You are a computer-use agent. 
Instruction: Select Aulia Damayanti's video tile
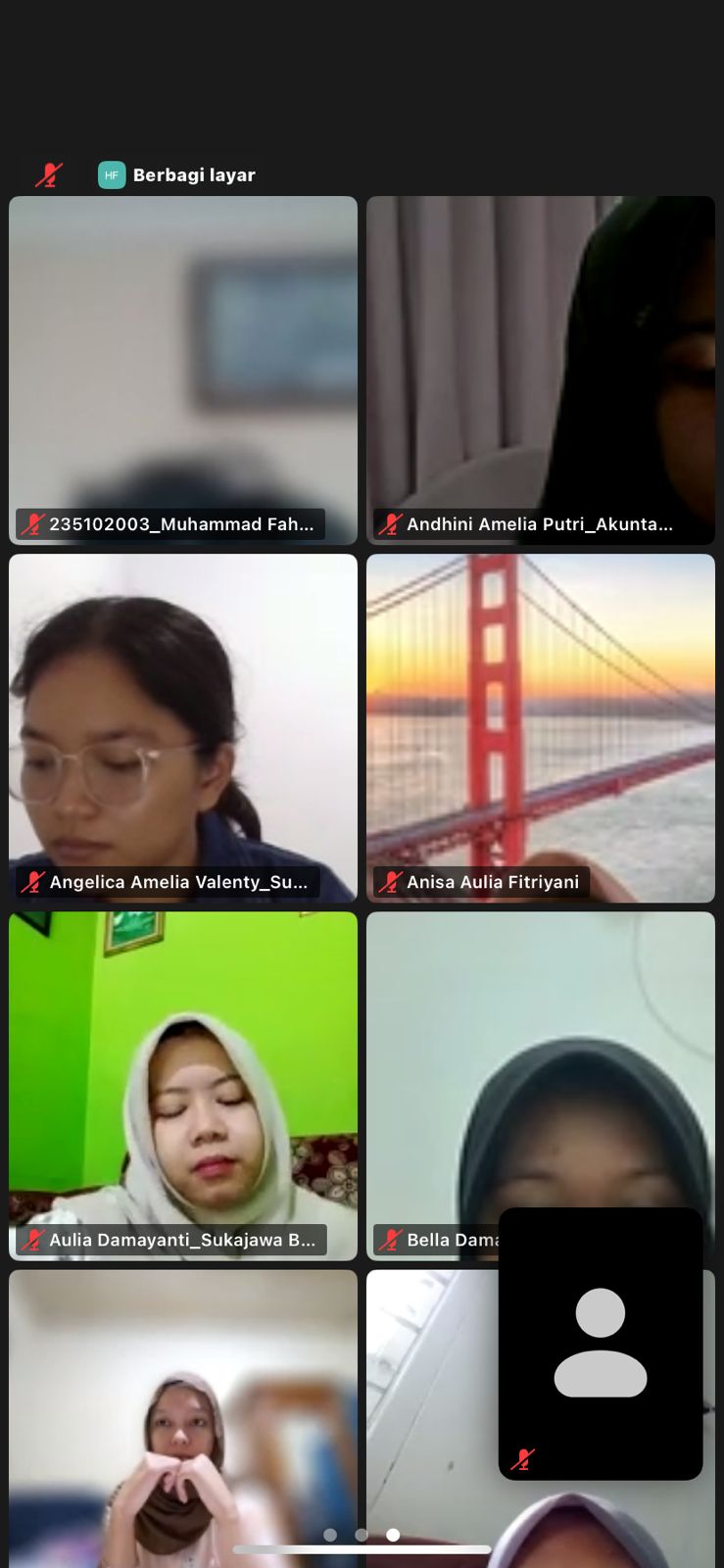coord(183,1085)
